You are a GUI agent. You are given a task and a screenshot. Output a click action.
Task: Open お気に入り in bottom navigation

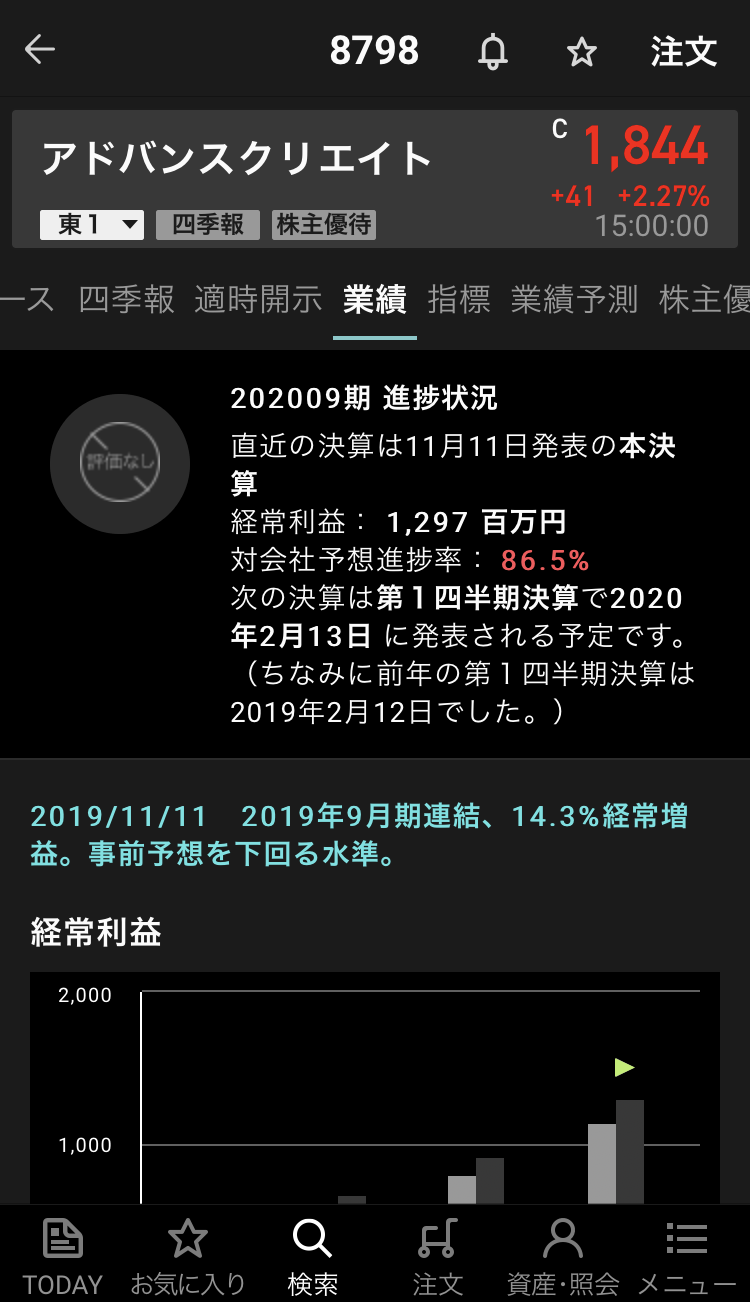(188, 1255)
